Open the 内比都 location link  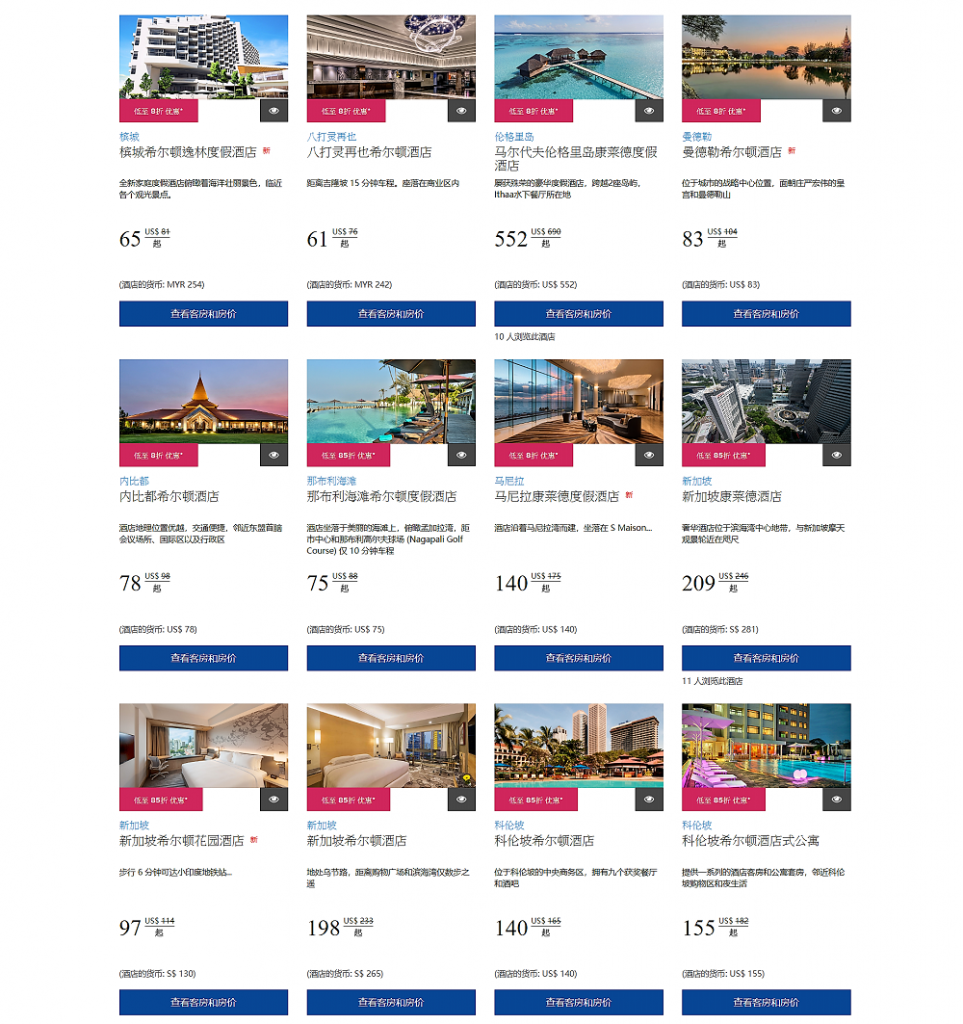pos(133,481)
